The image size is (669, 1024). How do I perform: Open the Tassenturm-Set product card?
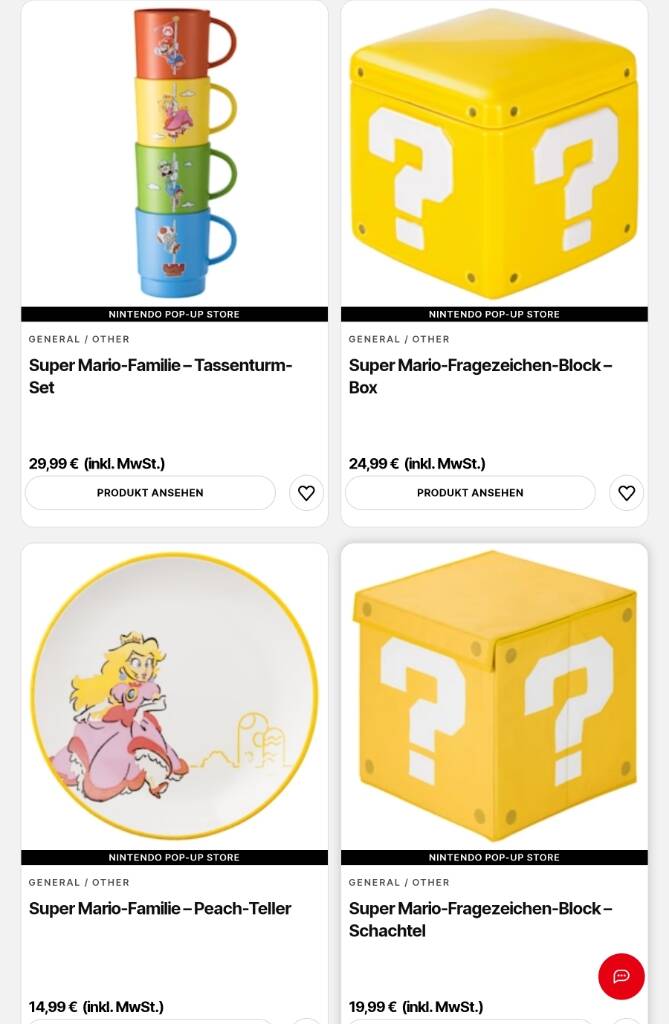pos(174,160)
